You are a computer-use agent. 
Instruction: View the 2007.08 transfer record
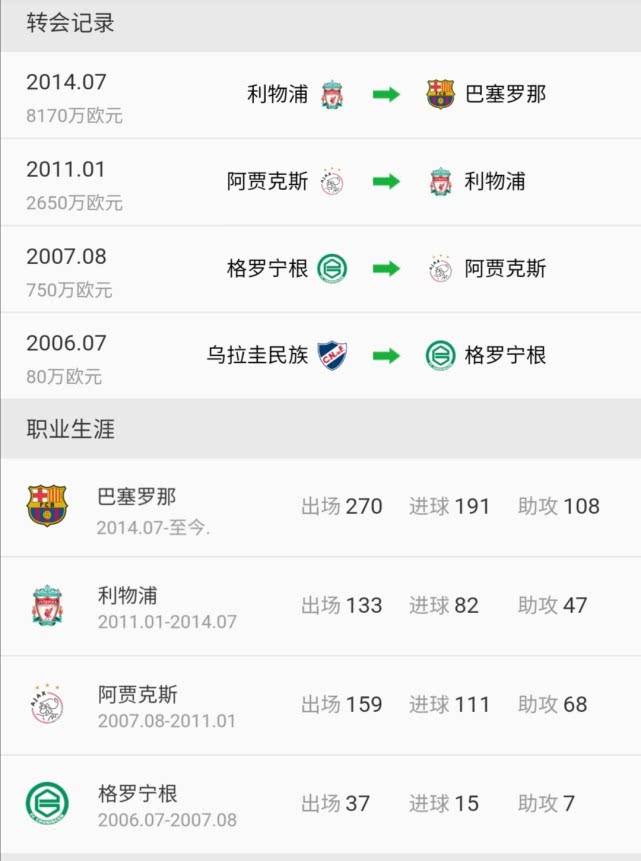point(320,270)
